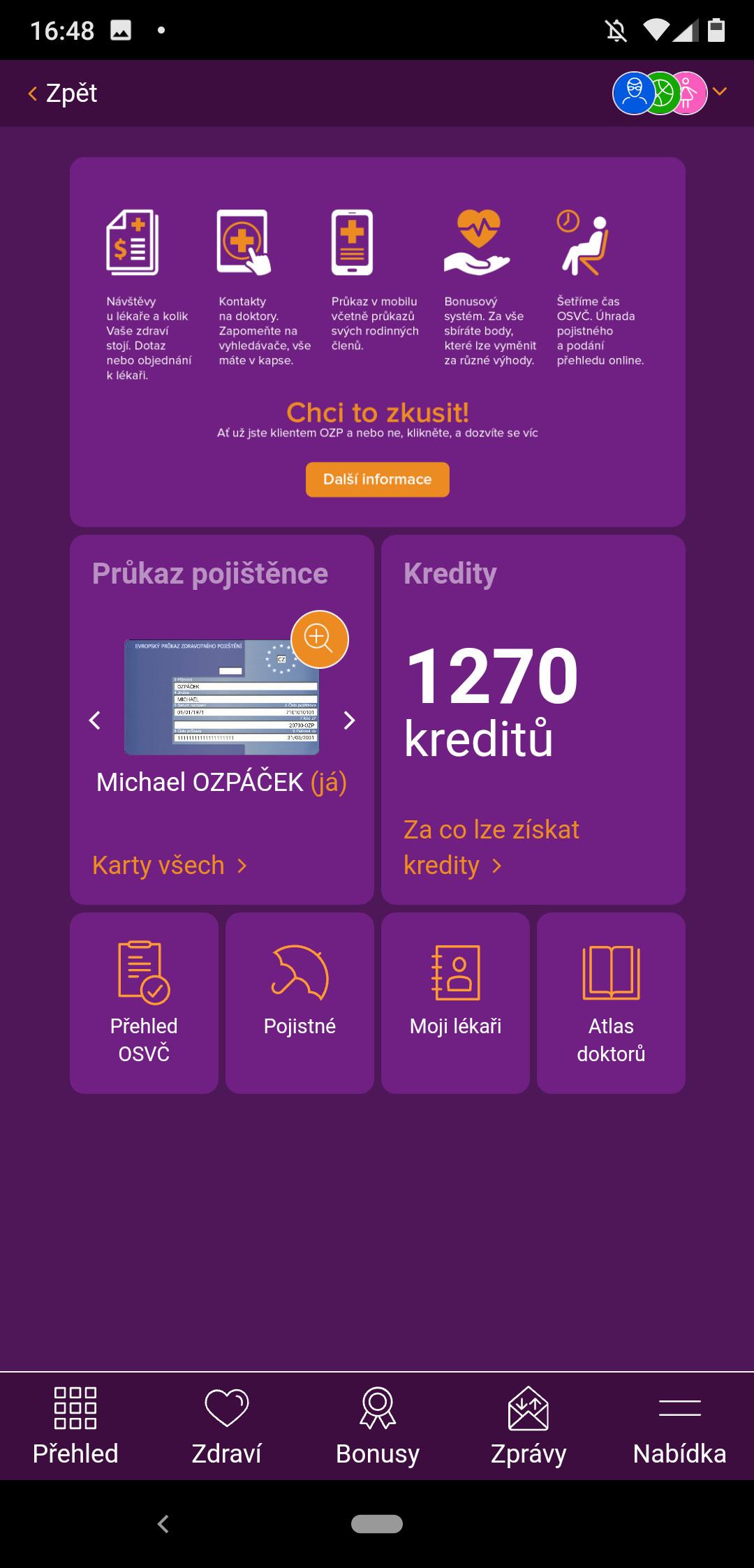Show the next insurance card
Screen dimensions: 754x1568
point(349,720)
